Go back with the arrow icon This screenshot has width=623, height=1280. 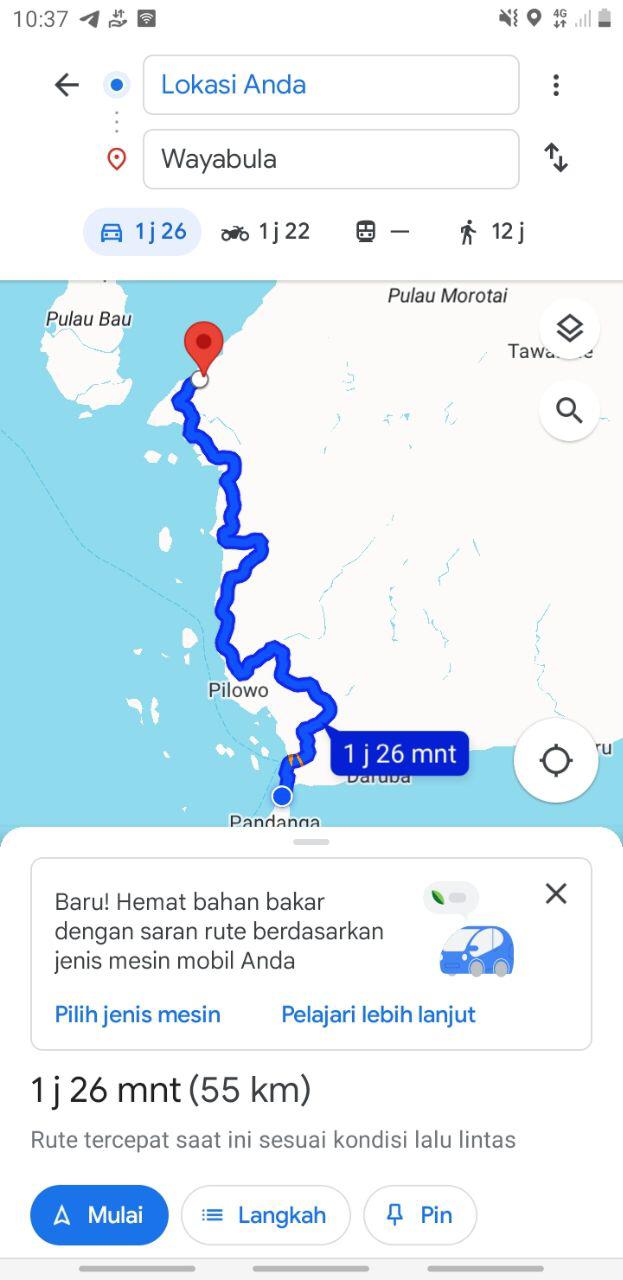pyautogui.click(x=66, y=85)
